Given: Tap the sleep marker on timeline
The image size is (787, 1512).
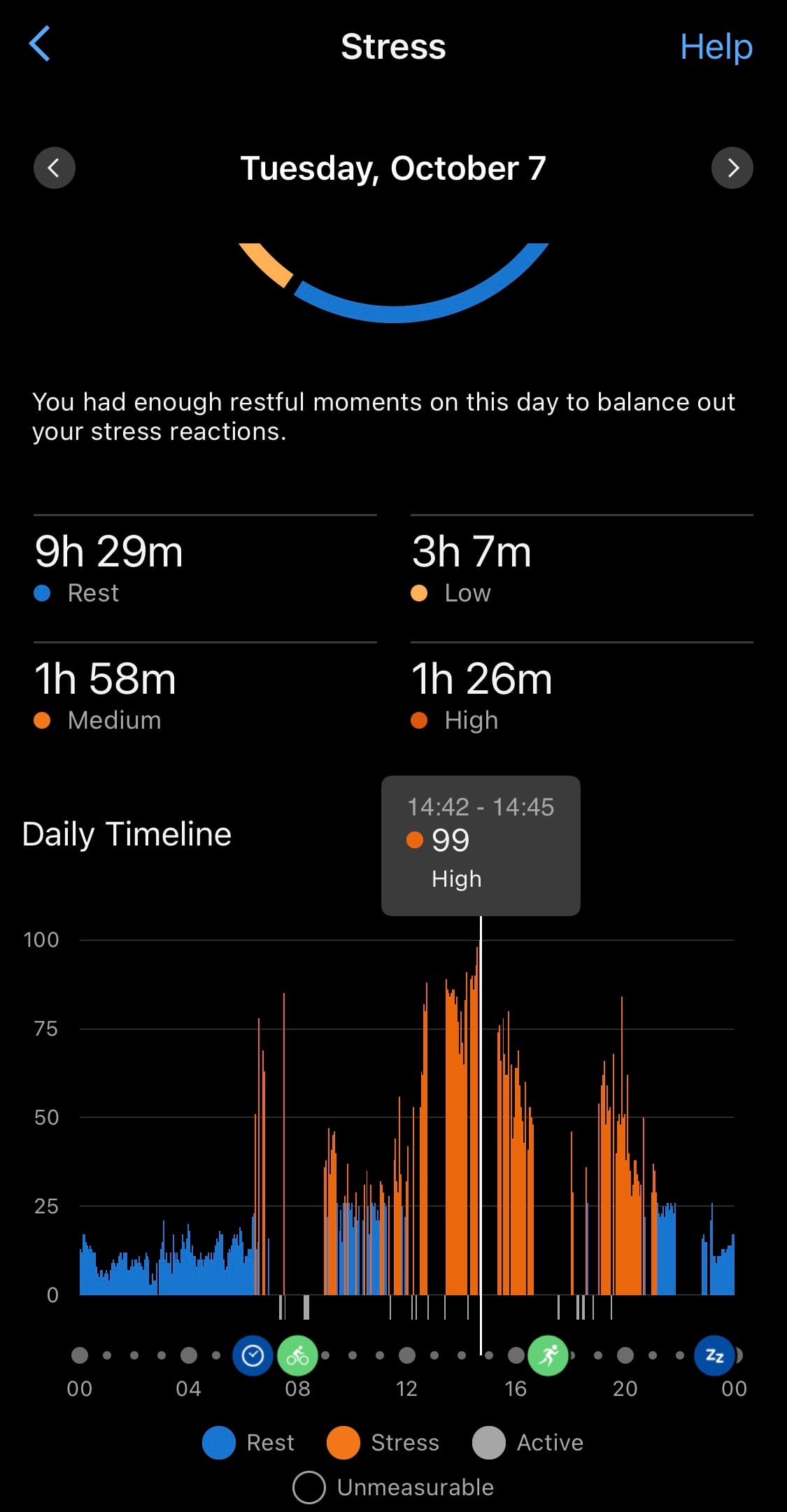Looking at the screenshot, I should [x=714, y=1355].
